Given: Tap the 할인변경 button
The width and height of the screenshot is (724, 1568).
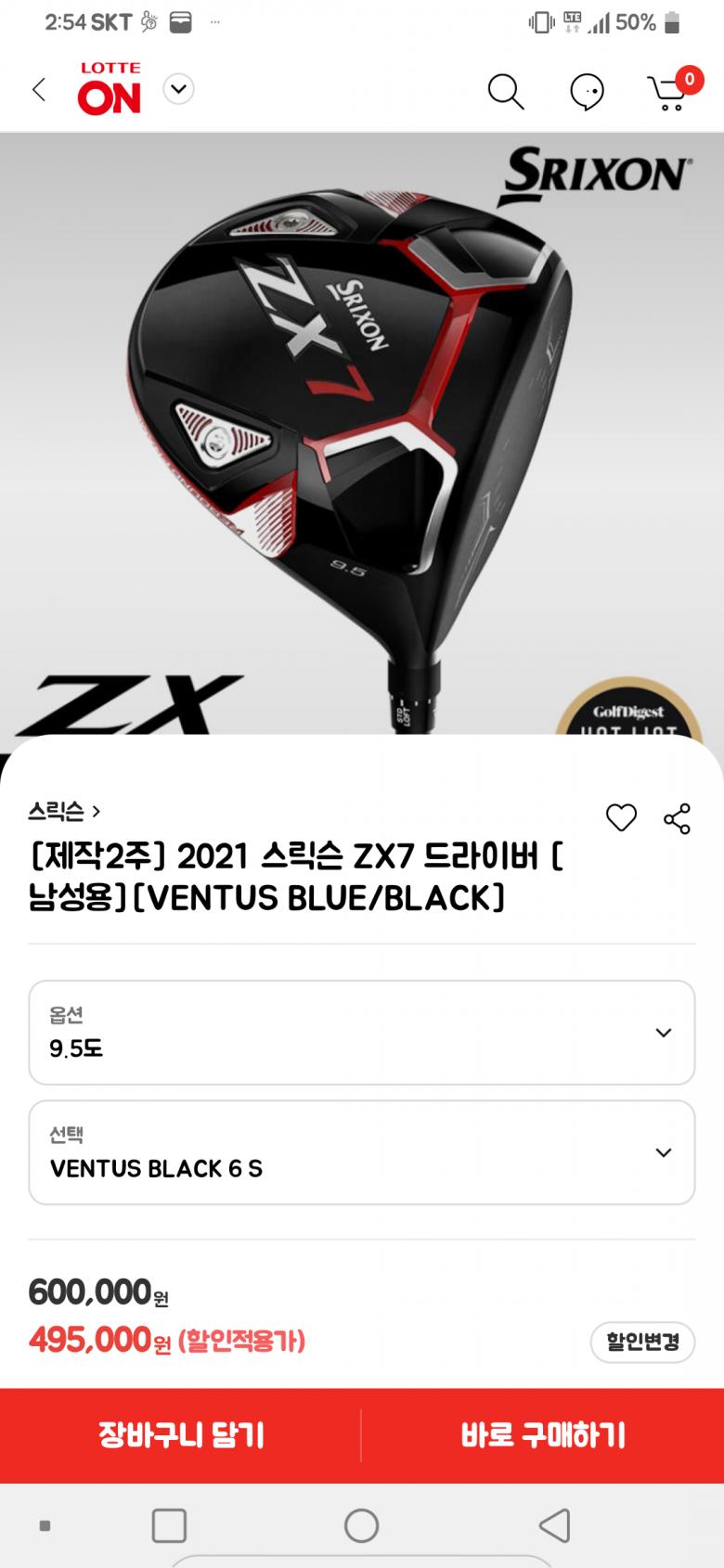Looking at the screenshot, I should tap(642, 1342).
